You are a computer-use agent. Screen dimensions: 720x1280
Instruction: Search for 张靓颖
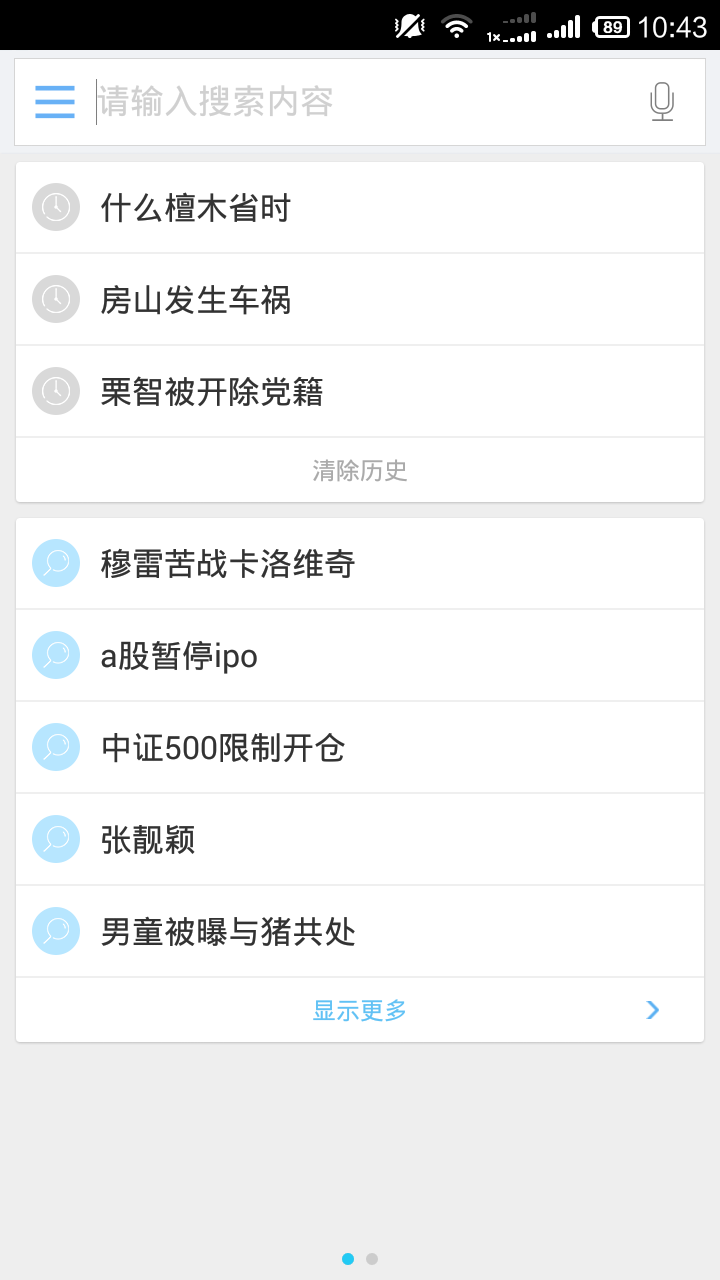(360, 840)
